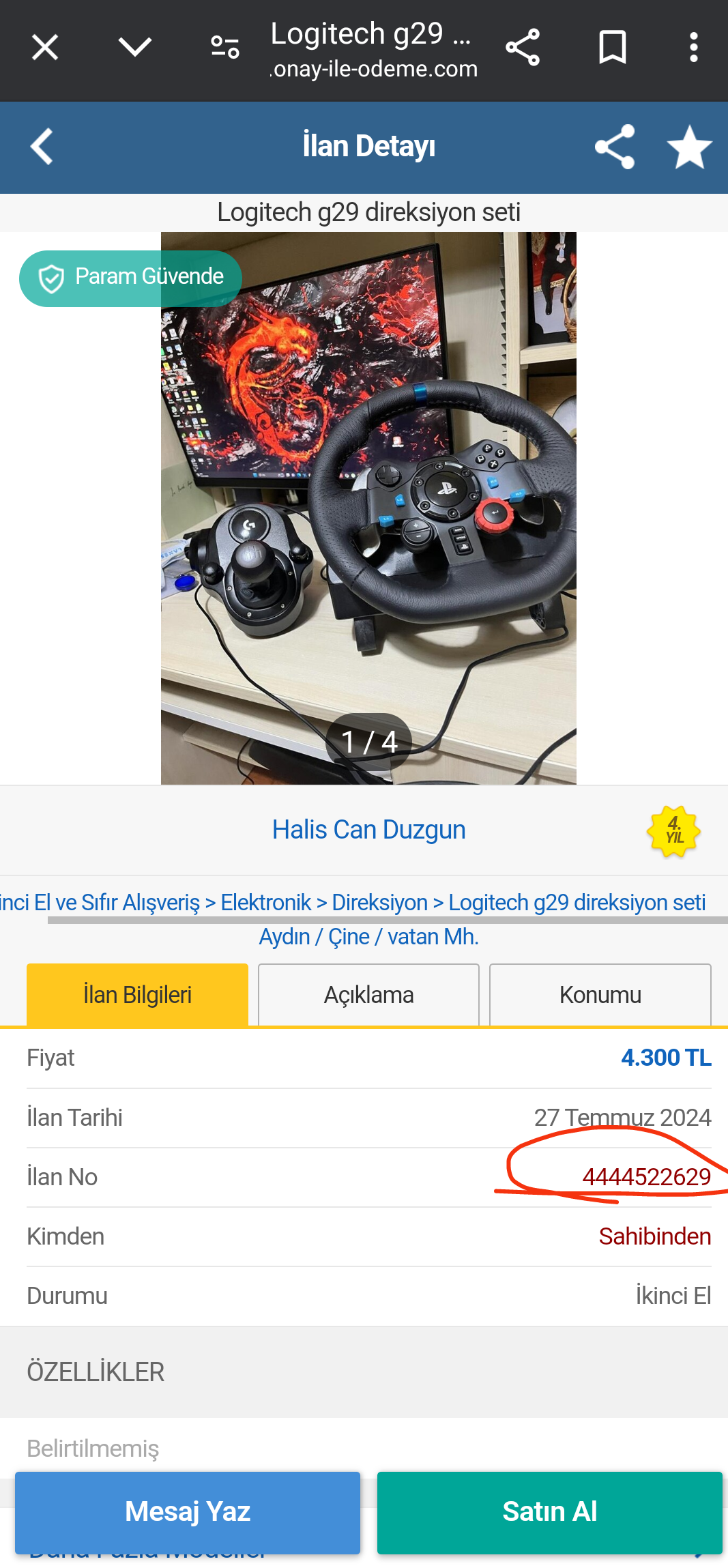Bookmark this page in the browser
This screenshot has width=728, height=1568.
(x=612, y=48)
